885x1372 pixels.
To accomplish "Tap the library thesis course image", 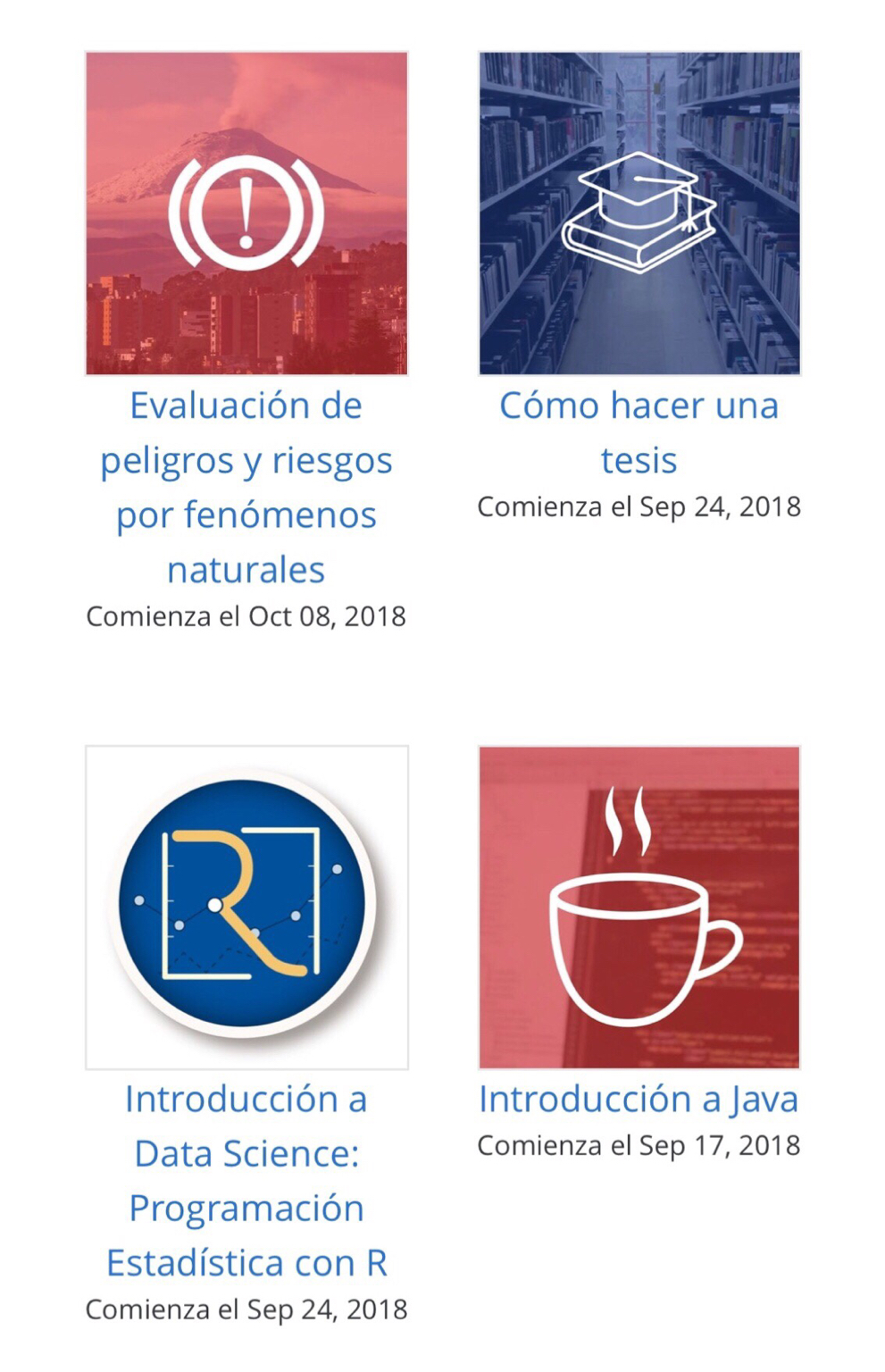I will pos(639,213).
